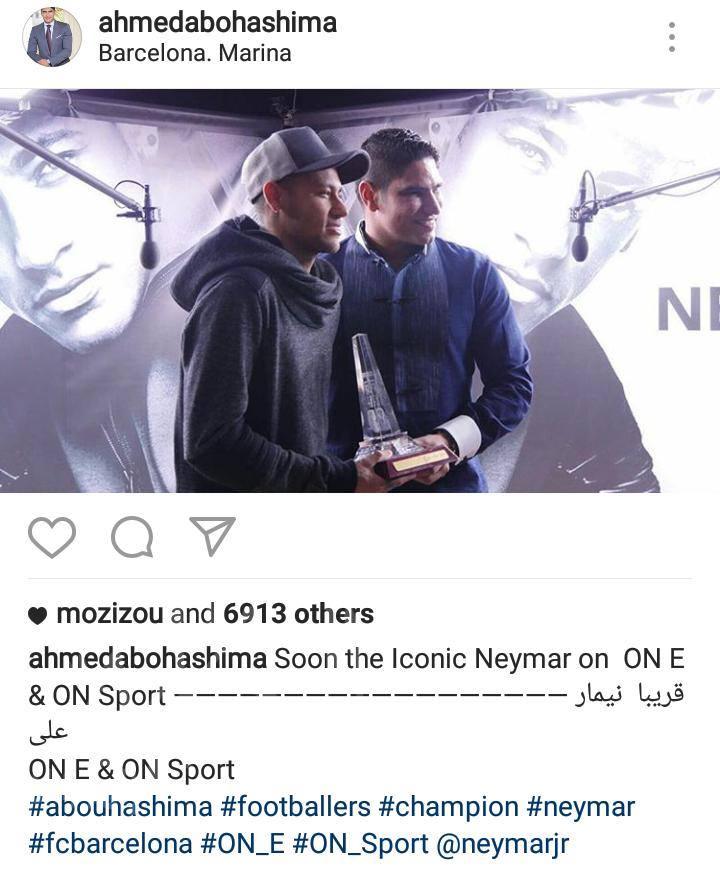
Task: Visit the @neymarjr mention
Action: pyautogui.click(x=503, y=843)
